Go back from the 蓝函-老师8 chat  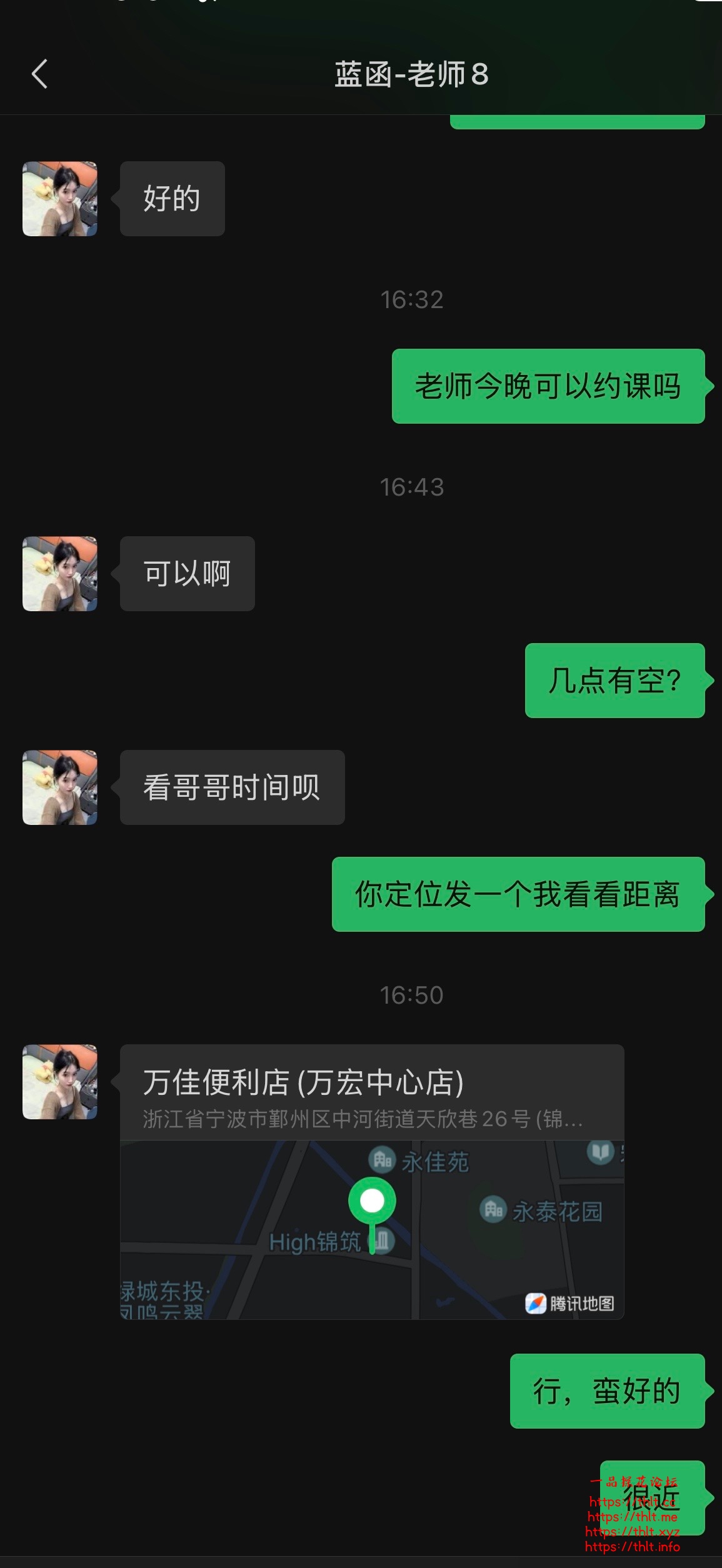39,74
